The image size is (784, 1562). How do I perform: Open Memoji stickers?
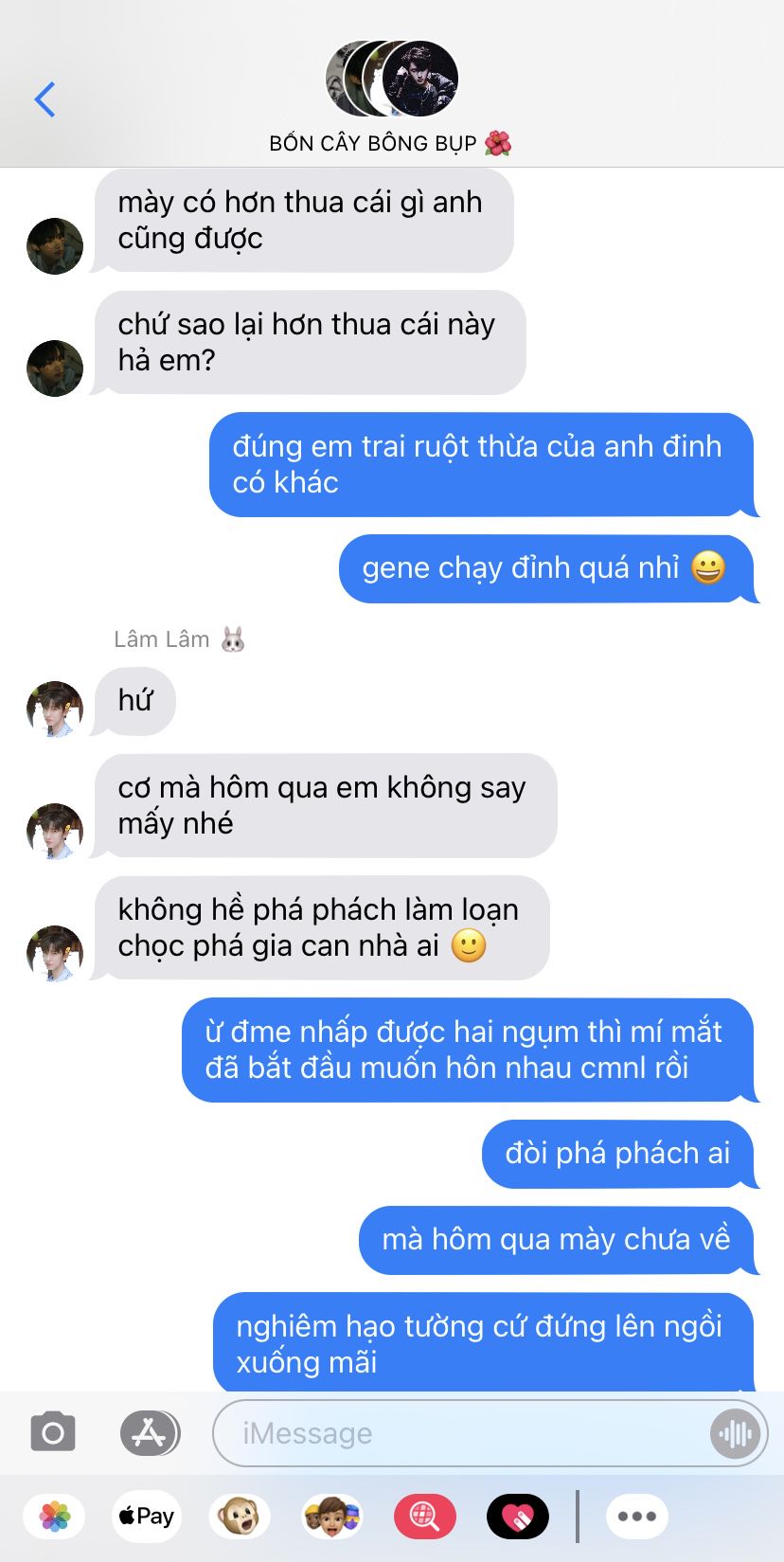coord(331,1517)
